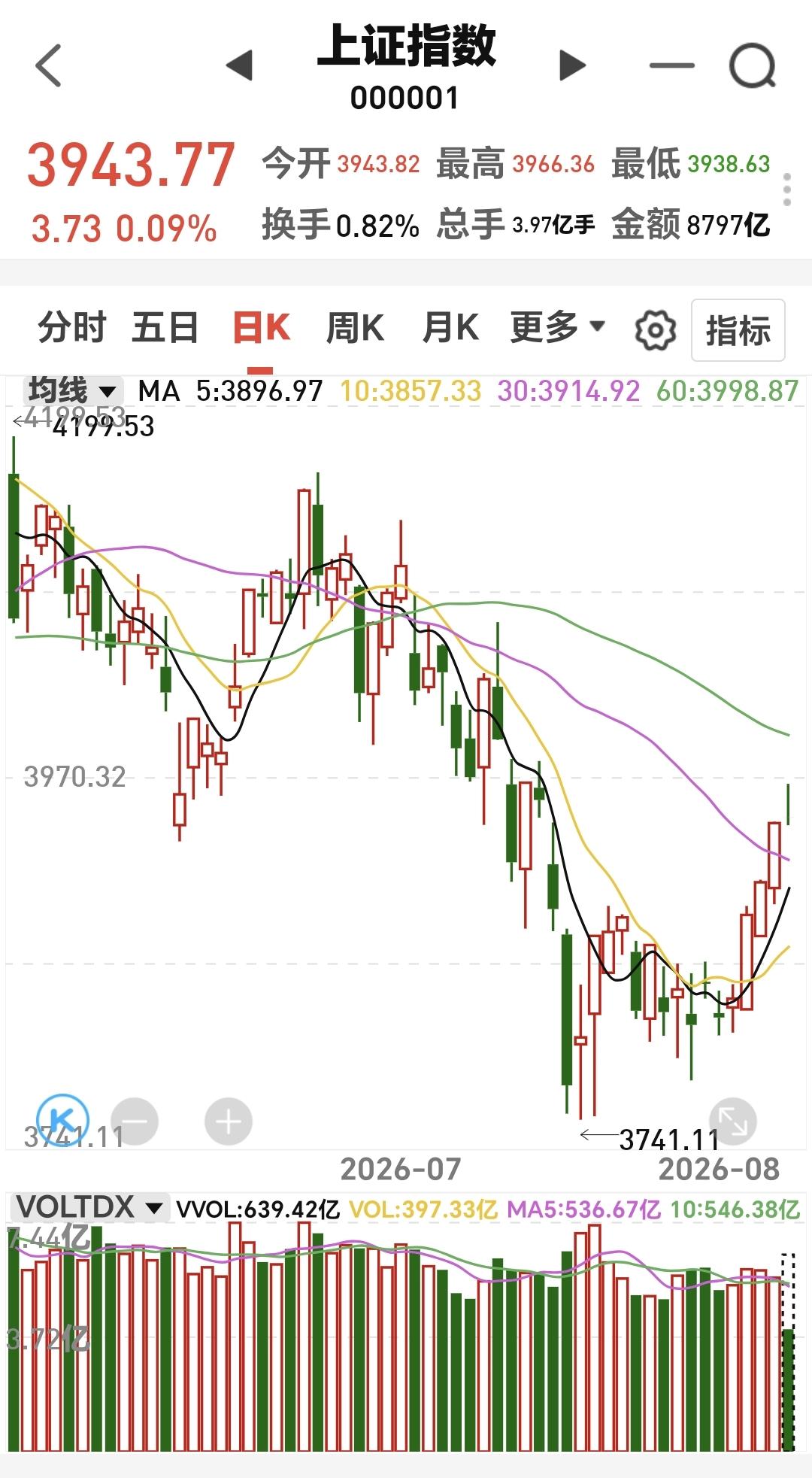Switch to the 分时 chart tab
Screen dimensions: 812x1478
pyautogui.click(x=72, y=329)
